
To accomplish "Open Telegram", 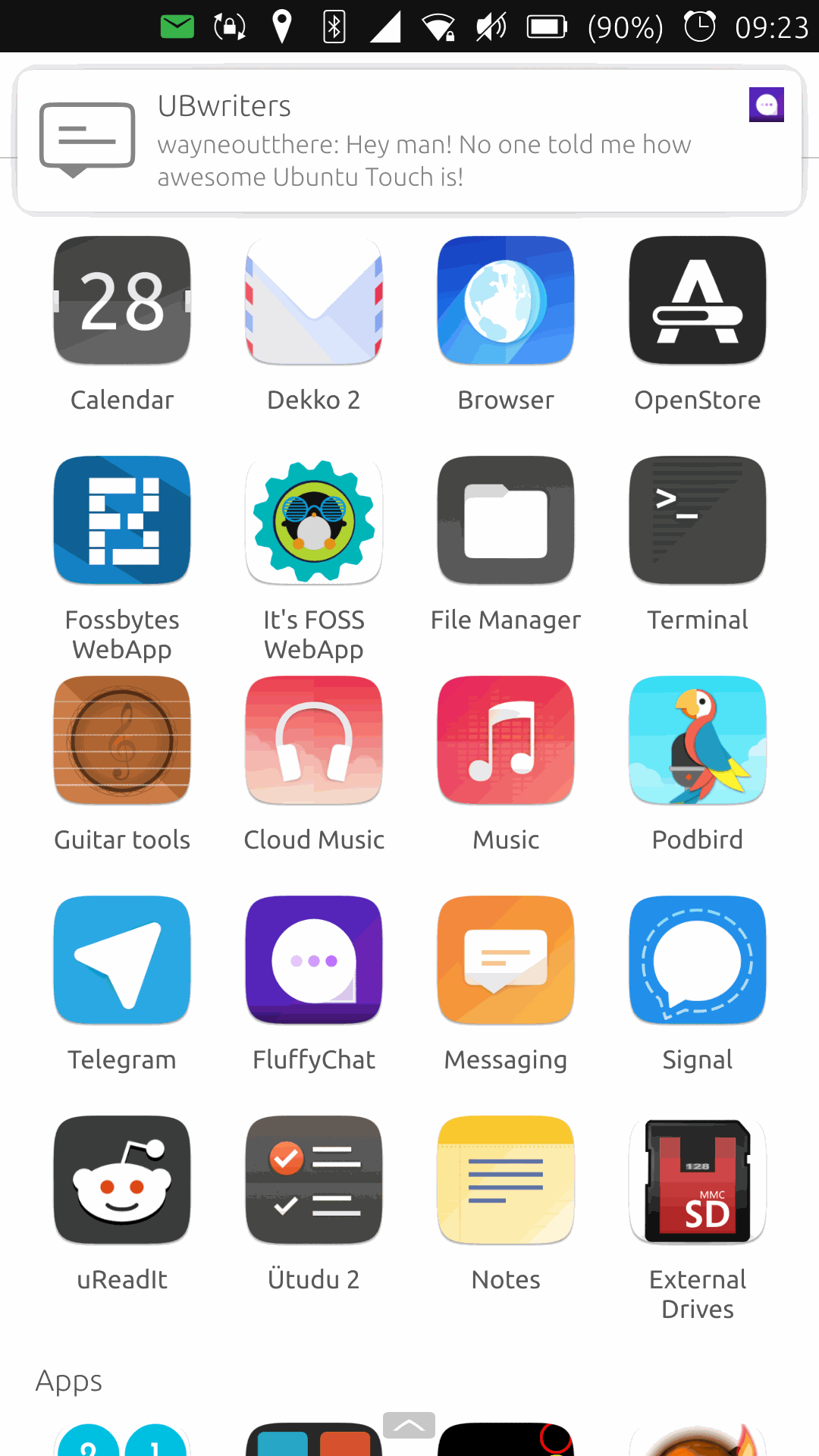I will coord(122,960).
